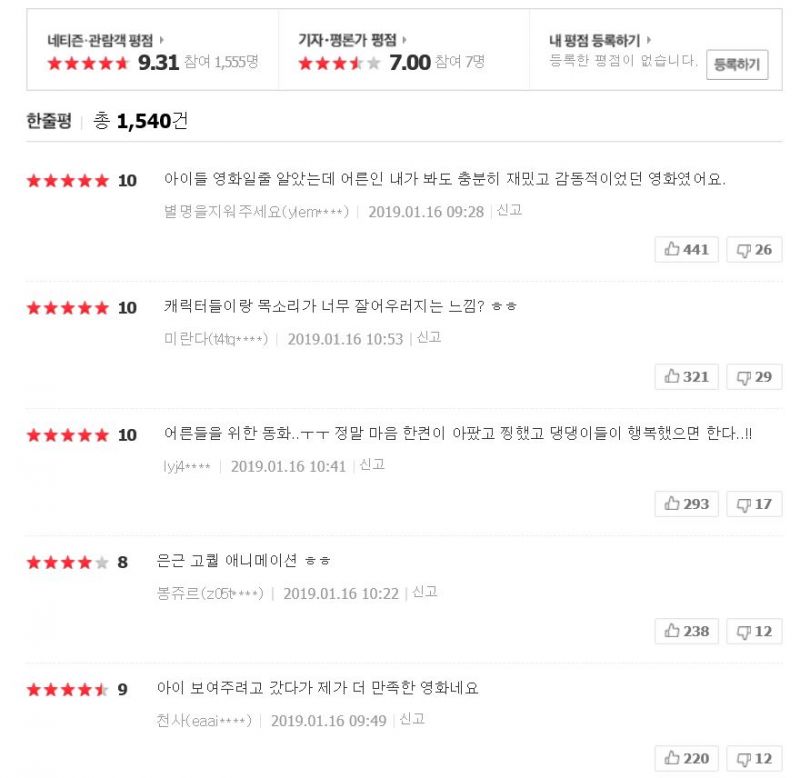Like the review by lyj4****
The image size is (800, 778).
tap(686, 504)
